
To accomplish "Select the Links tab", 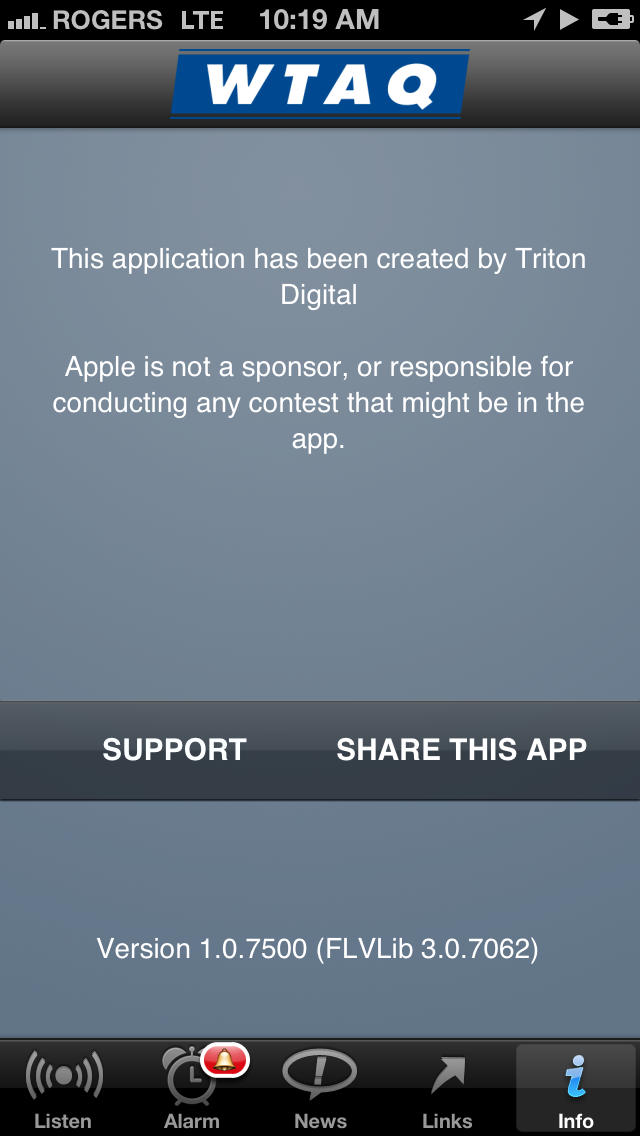I will tap(447, 1089).
